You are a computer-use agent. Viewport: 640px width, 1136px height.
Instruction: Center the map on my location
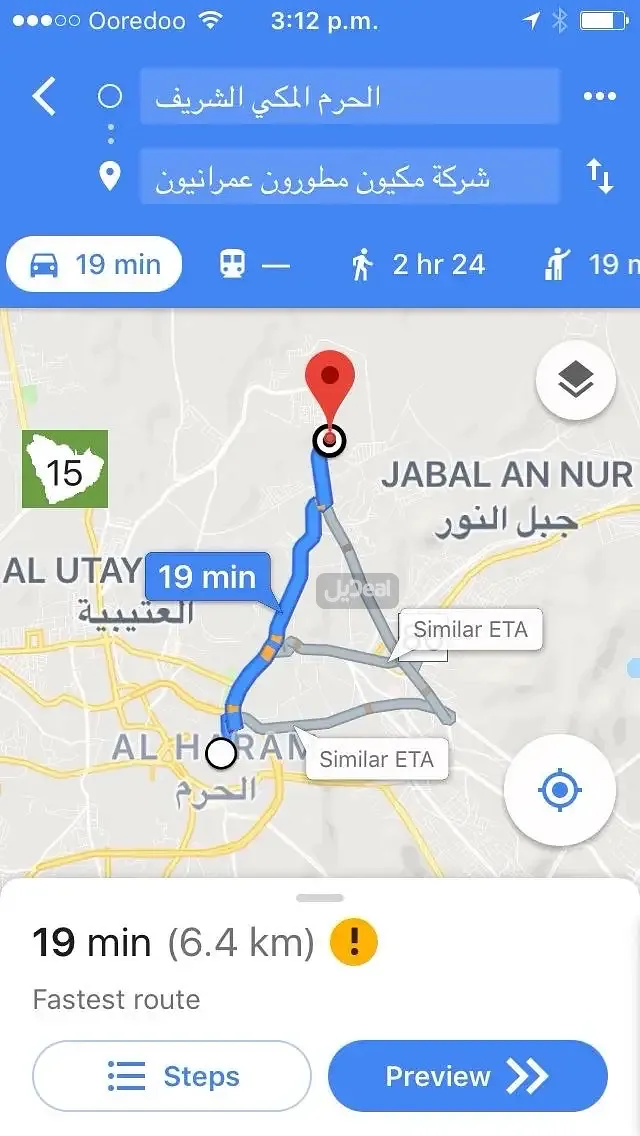559,791
